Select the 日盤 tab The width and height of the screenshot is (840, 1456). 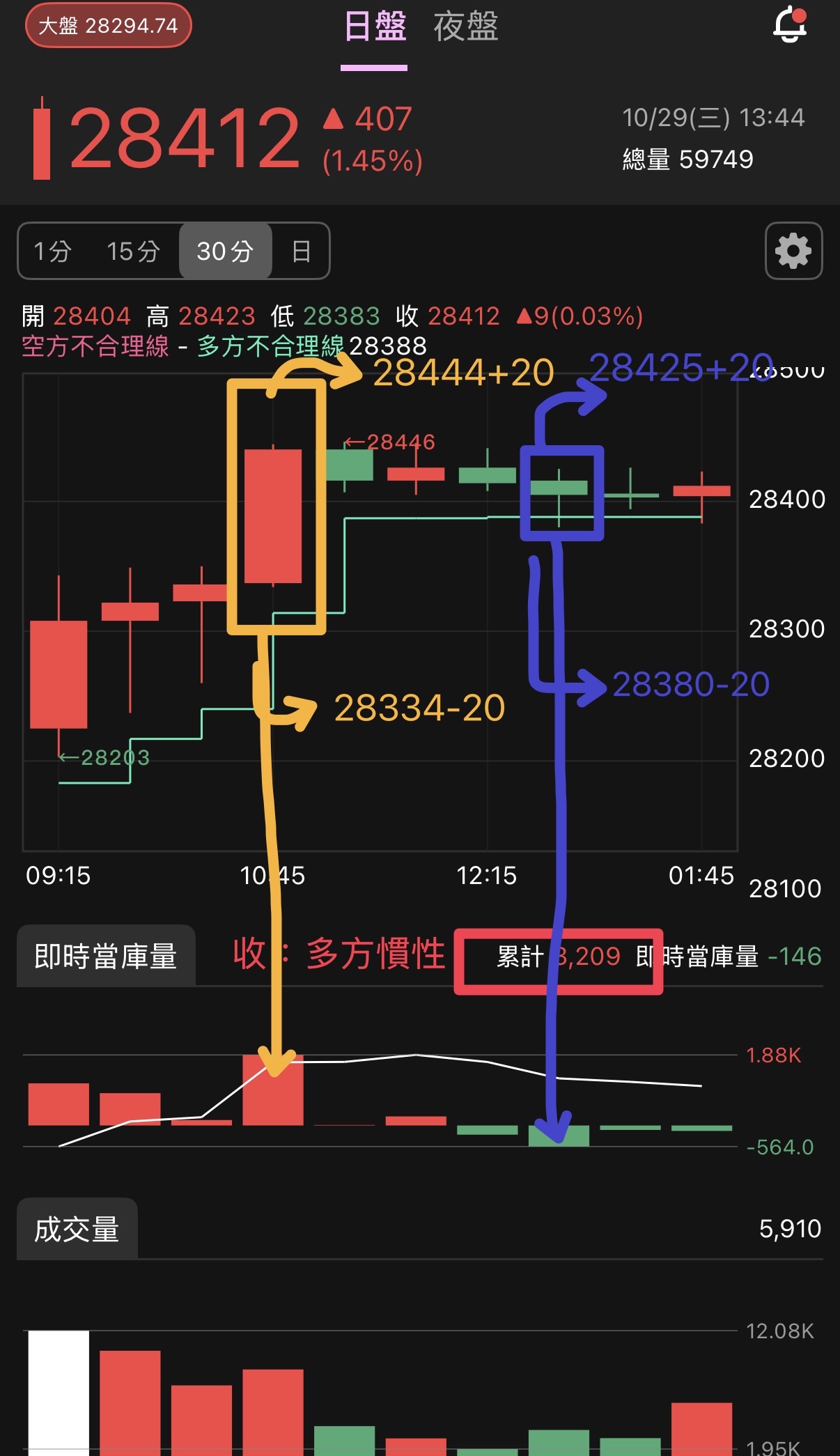[x=375, y=28]
